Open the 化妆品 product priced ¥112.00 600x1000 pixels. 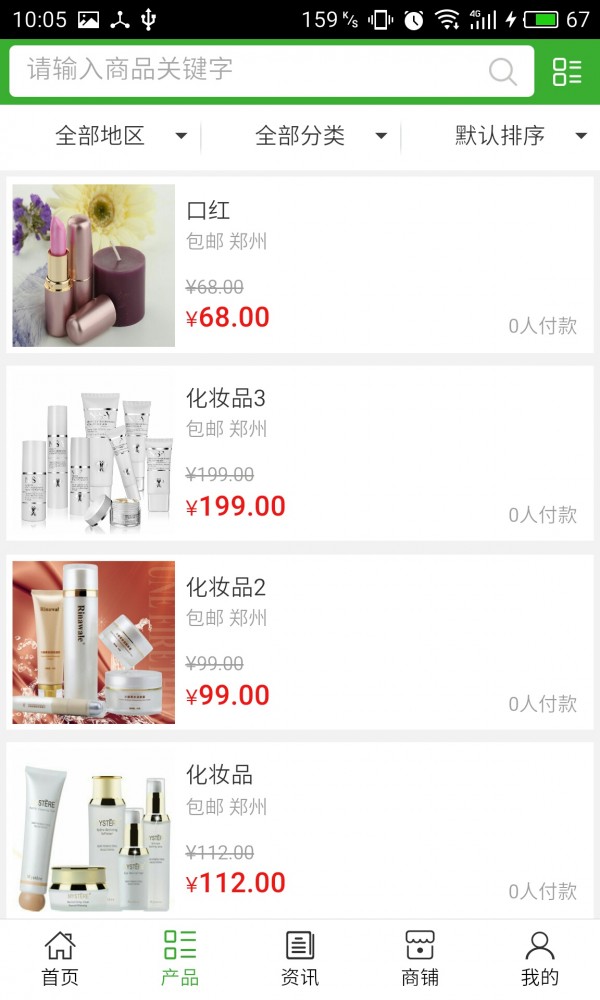point(300,830)
